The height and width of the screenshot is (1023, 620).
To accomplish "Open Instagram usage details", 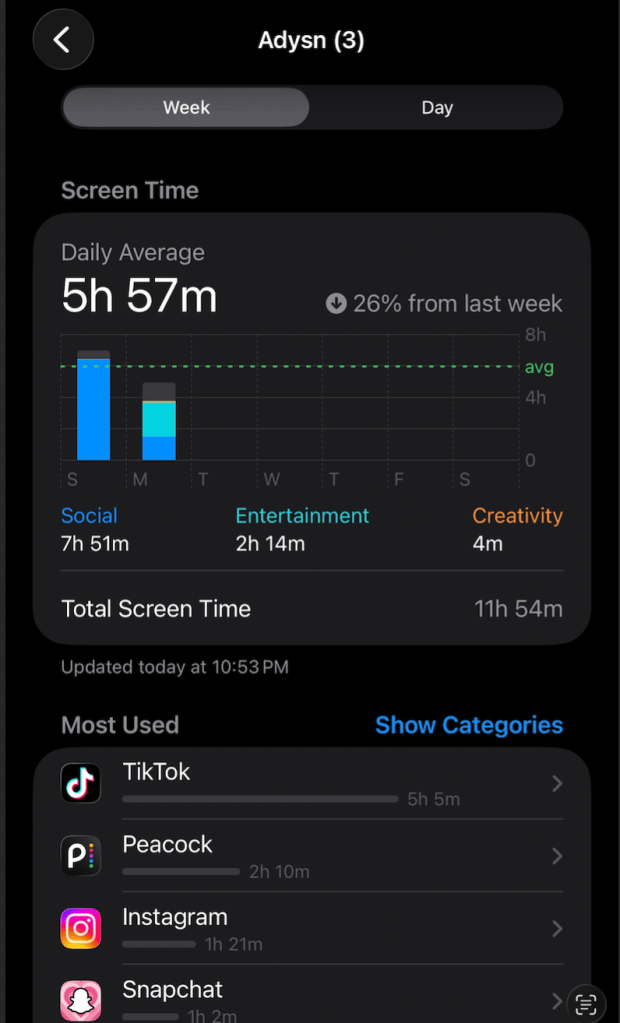I will 312,928.
